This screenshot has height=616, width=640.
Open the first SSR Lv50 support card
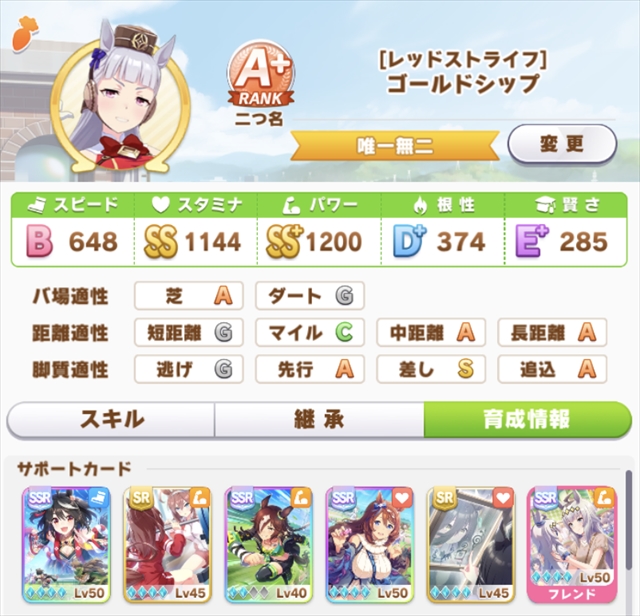click(66, 548)
